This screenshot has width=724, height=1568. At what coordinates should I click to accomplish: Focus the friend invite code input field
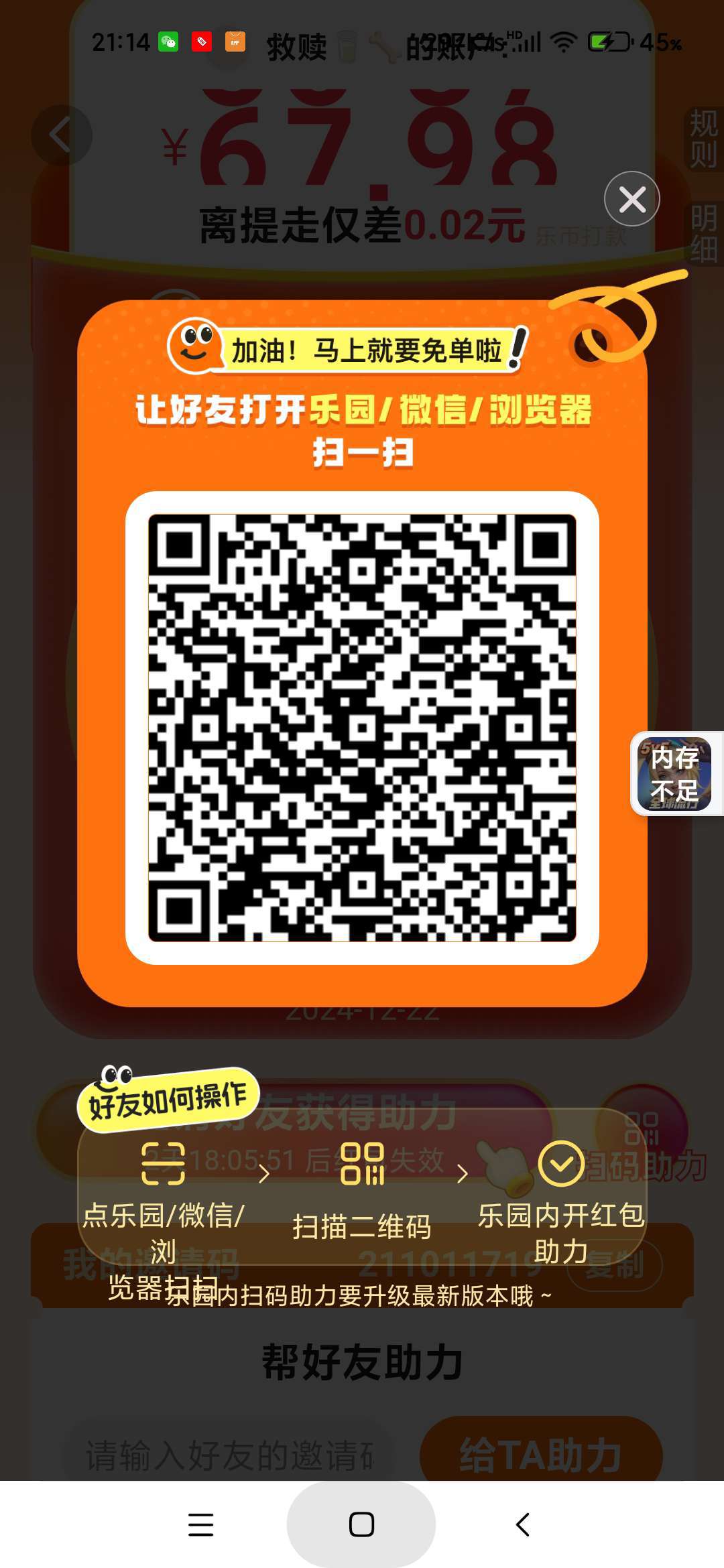(228, 1455)
